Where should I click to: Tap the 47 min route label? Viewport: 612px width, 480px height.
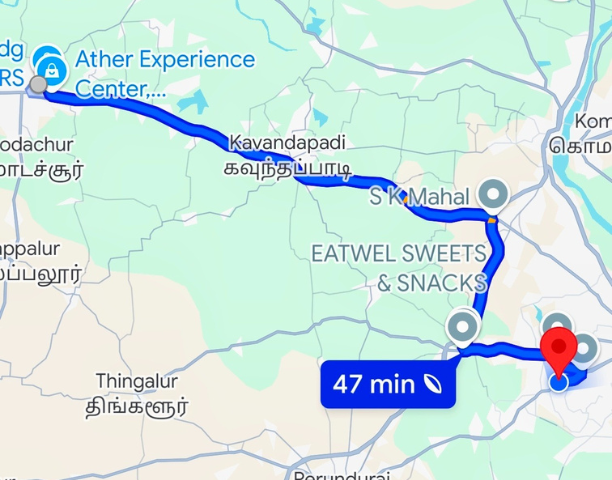pyautogui.click(x=388, y=383)
